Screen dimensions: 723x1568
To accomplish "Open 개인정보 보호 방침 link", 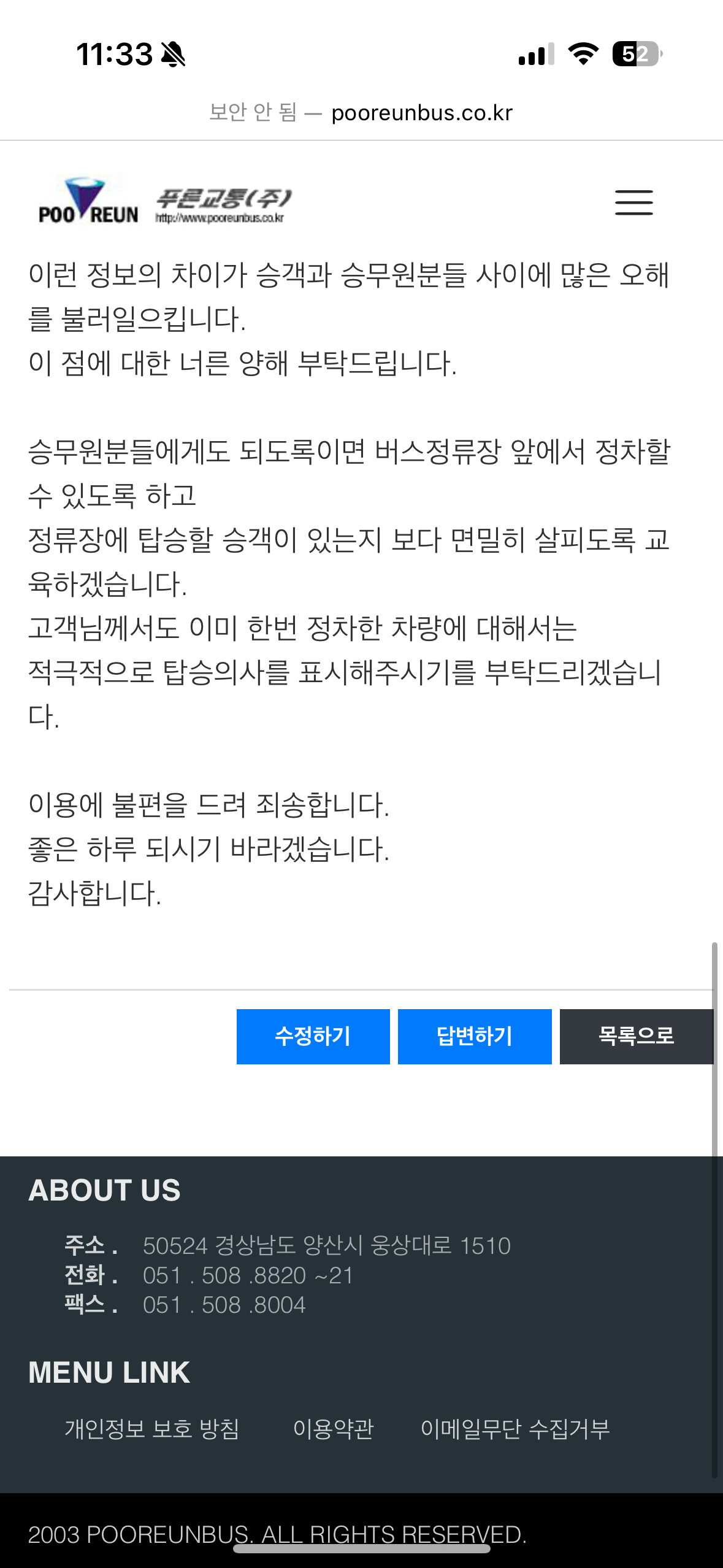I will pos(152,1429).
